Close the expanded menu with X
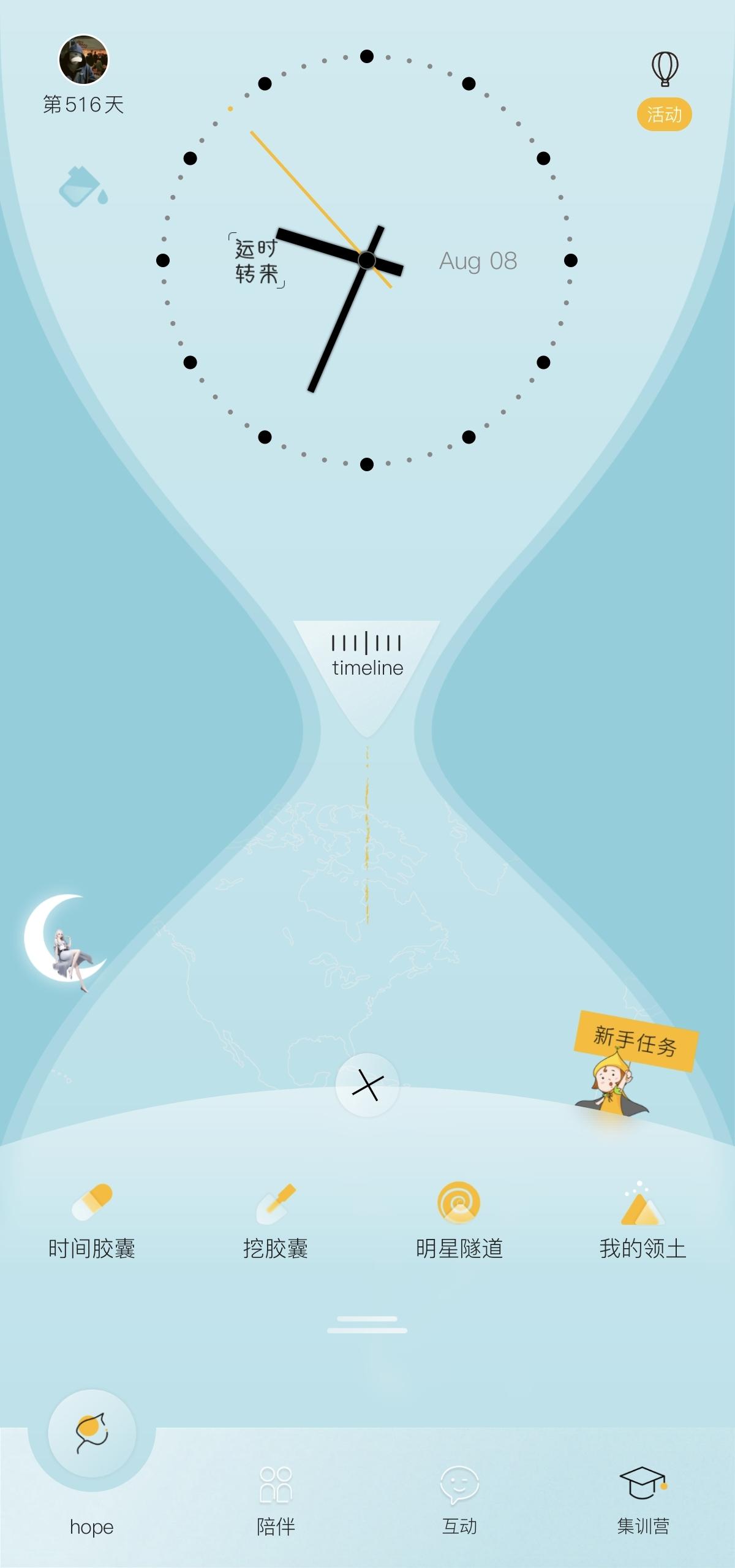Screen dimensions: 735x1568 (x=367, y=1085)
